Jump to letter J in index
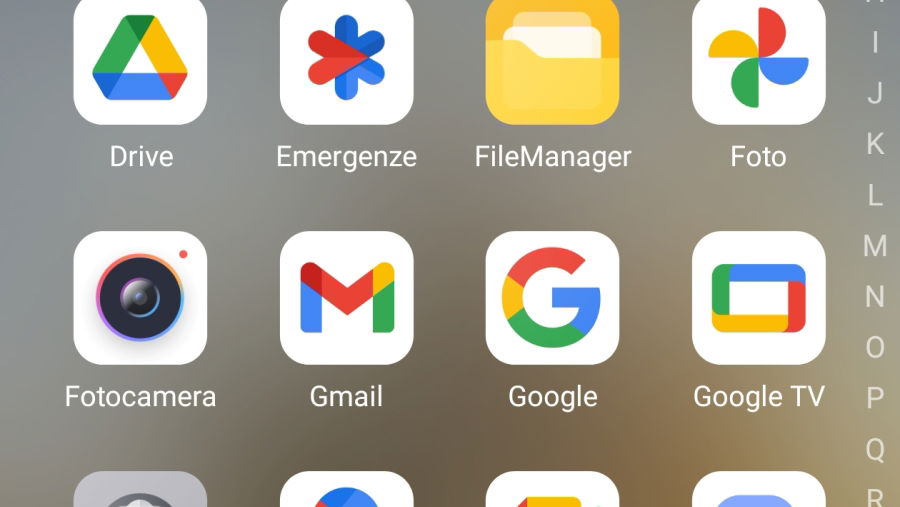 pos(875,93)
